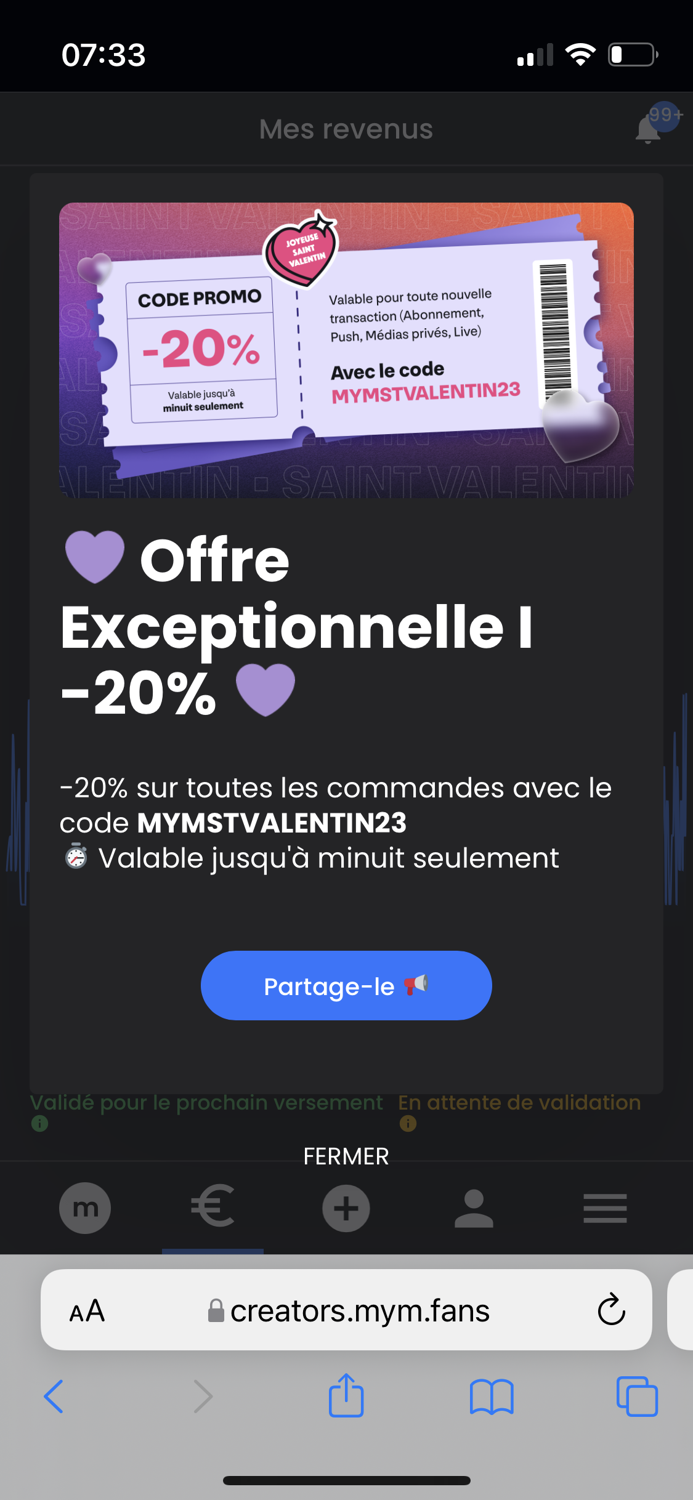The image size is (693, 1500).
Task: Go back to the previous page in Safari
Action: 54,1396
